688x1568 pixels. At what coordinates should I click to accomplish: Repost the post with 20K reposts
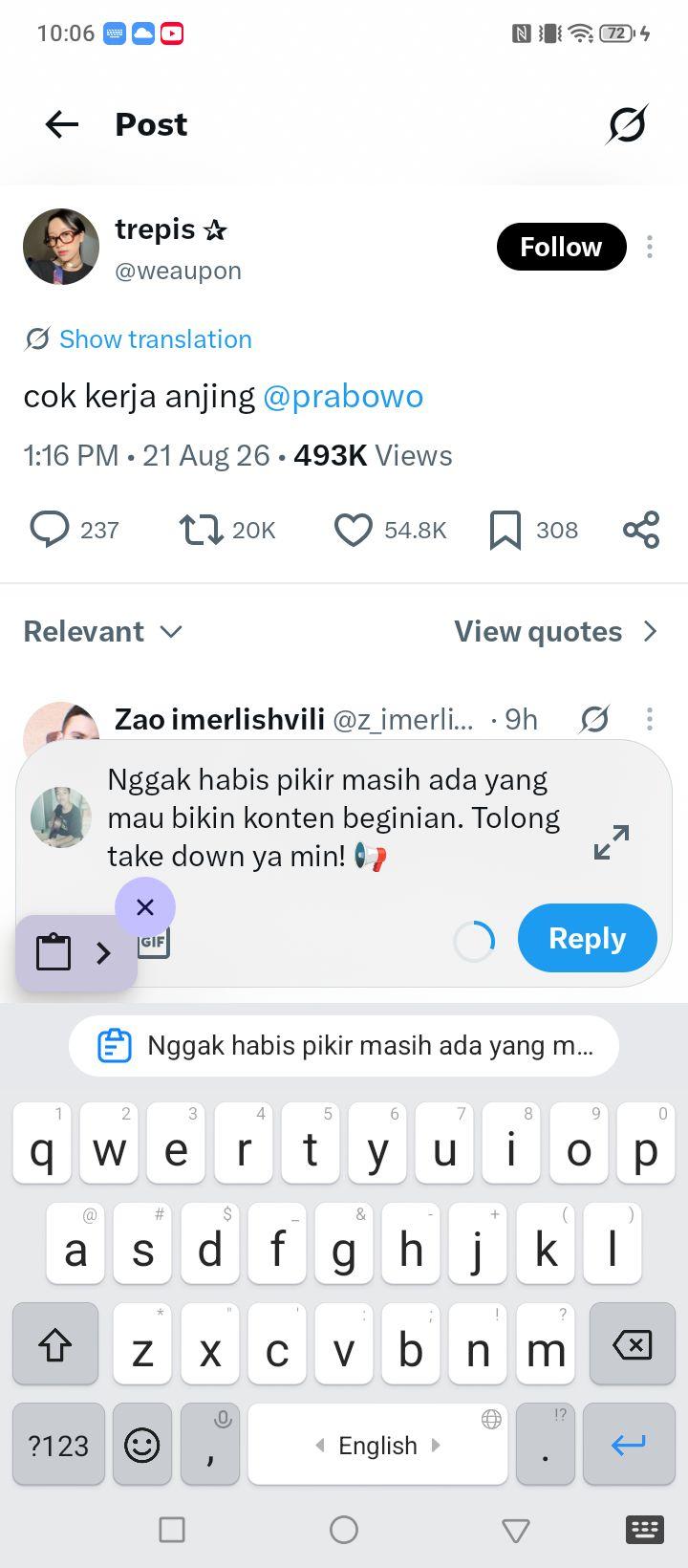pyautogui.click(x=201, y=530)
